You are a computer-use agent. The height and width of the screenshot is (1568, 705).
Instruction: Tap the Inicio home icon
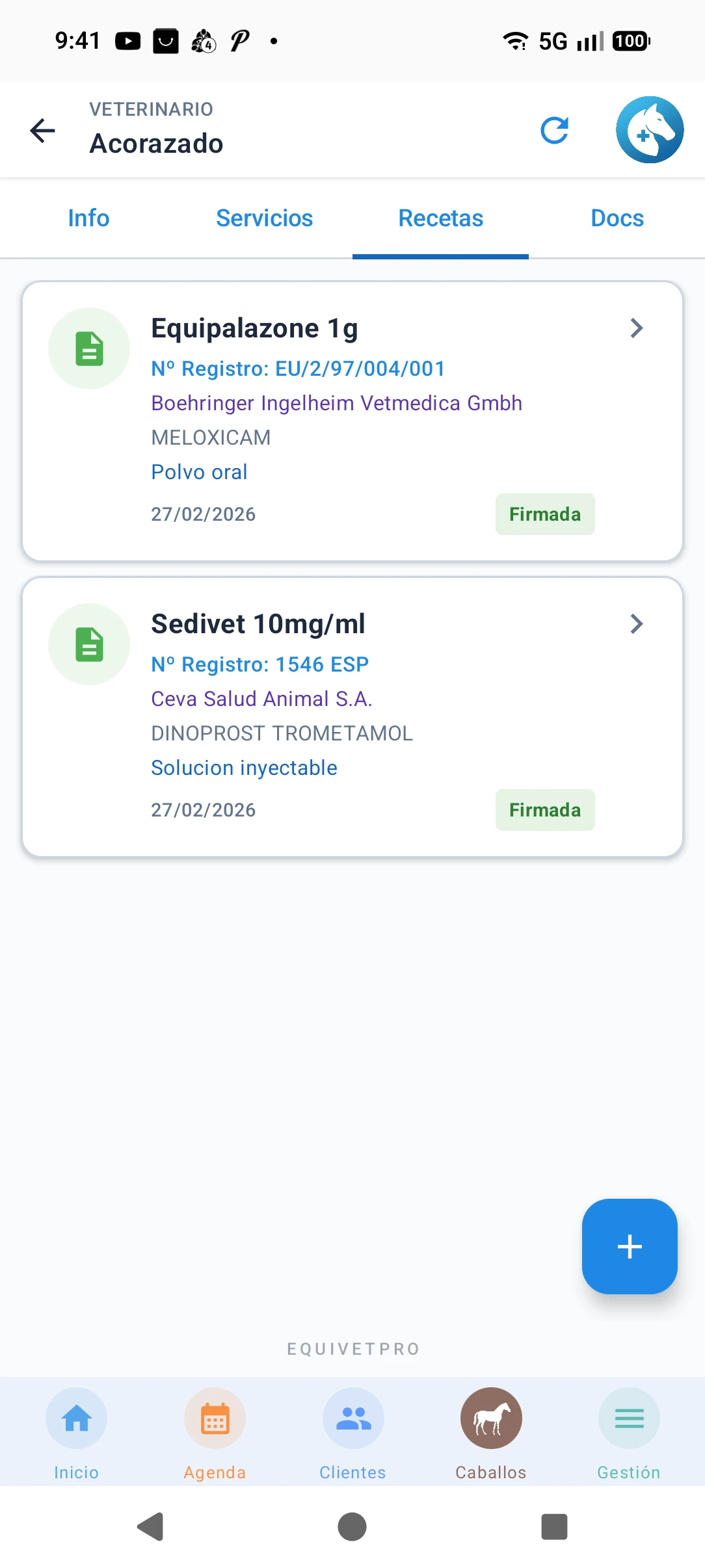[x=76, y=1418]
